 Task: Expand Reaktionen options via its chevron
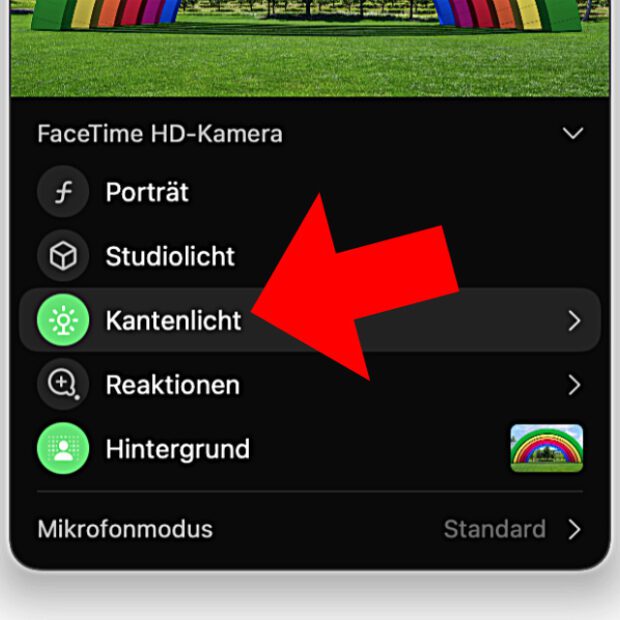[574, 385]
